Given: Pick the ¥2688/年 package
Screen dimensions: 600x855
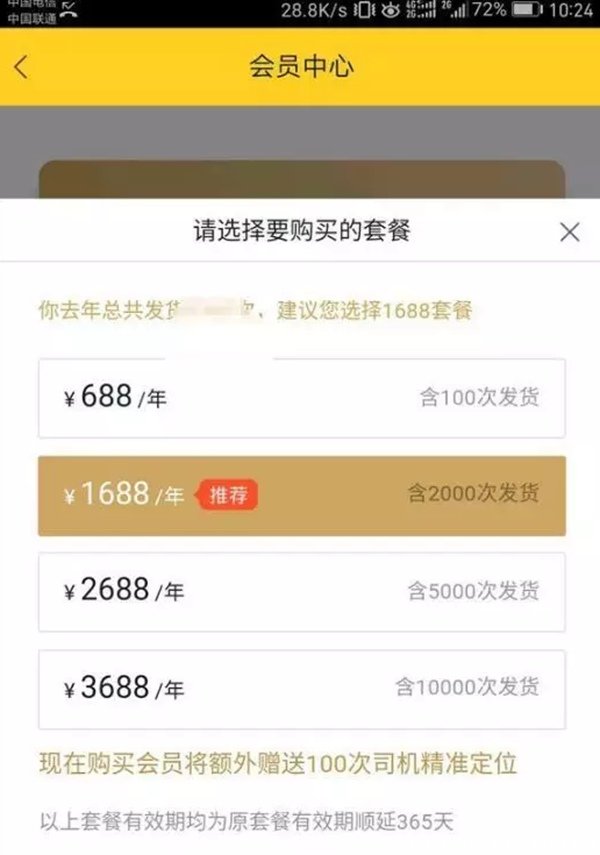Looking at the screenshot, I should [301, 592].
